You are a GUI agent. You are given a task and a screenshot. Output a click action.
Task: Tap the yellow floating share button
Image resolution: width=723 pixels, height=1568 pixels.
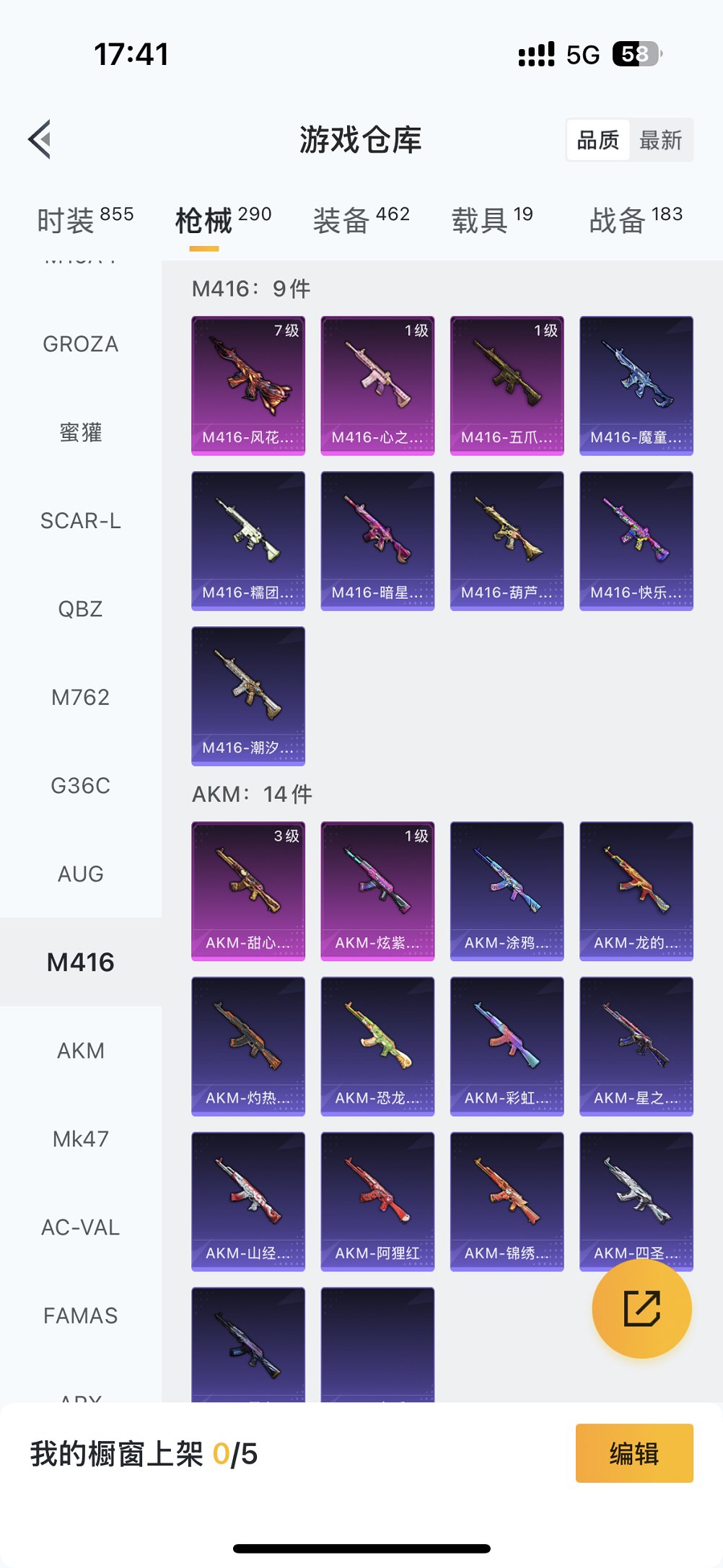[x=641, y=1308]
